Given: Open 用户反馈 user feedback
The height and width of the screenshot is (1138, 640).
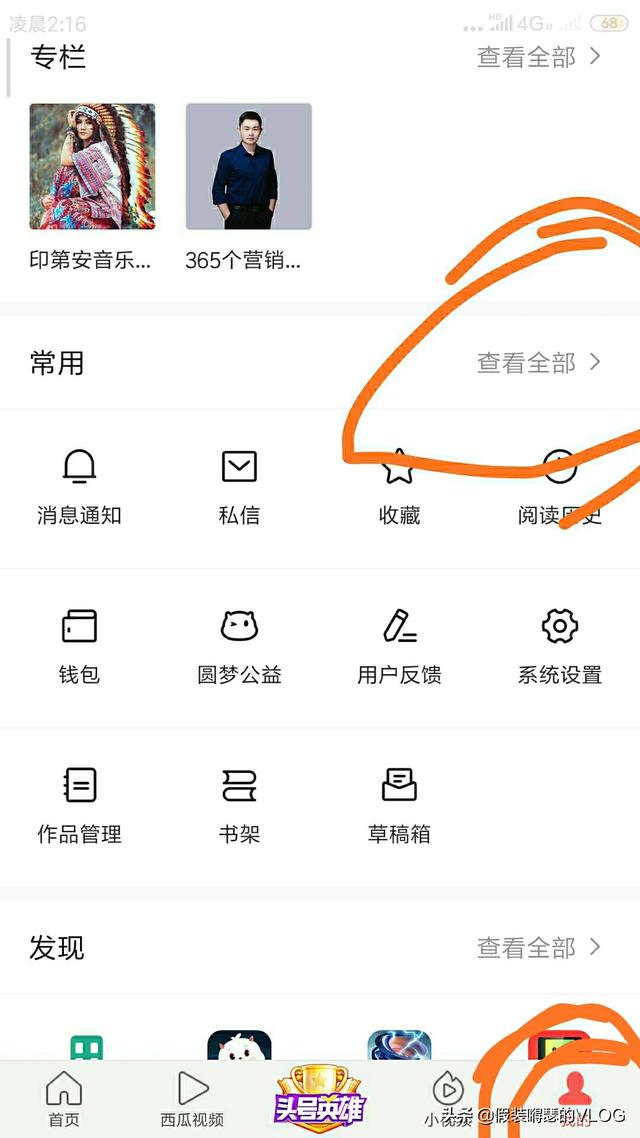Looking at the screenshot, I should 399,646.
